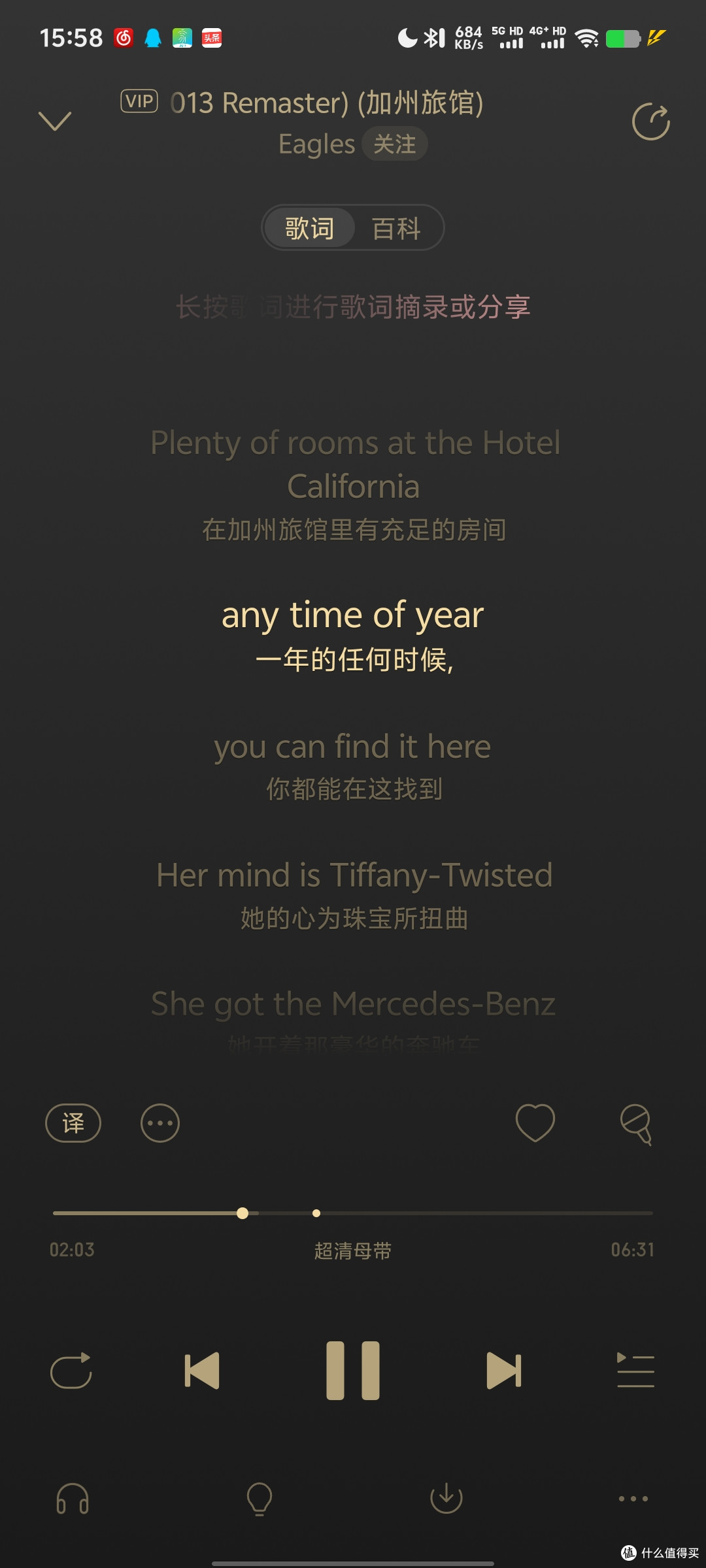Select the 歌词 tab
Screen dimensions: 706x1568
click(x=309, y=228)
